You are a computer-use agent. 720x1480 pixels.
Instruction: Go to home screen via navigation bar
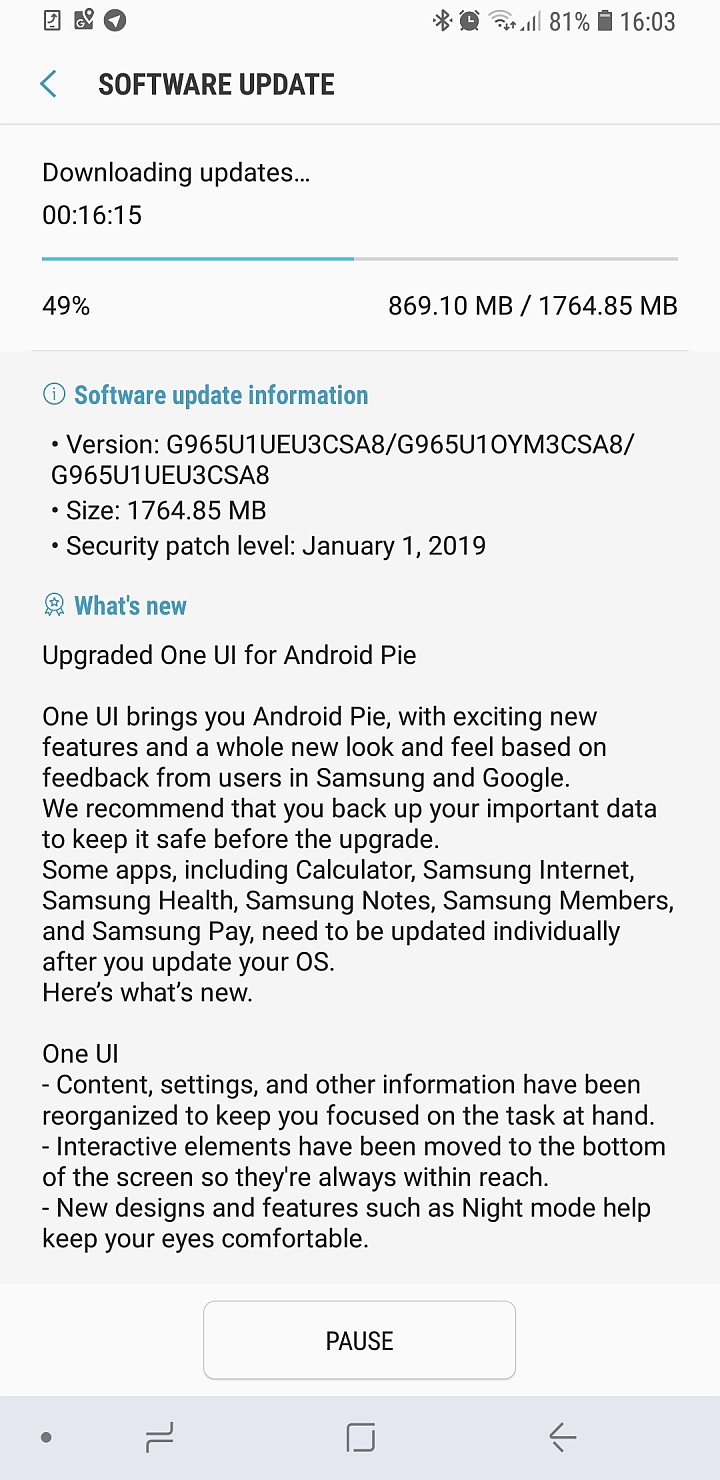360,1438
